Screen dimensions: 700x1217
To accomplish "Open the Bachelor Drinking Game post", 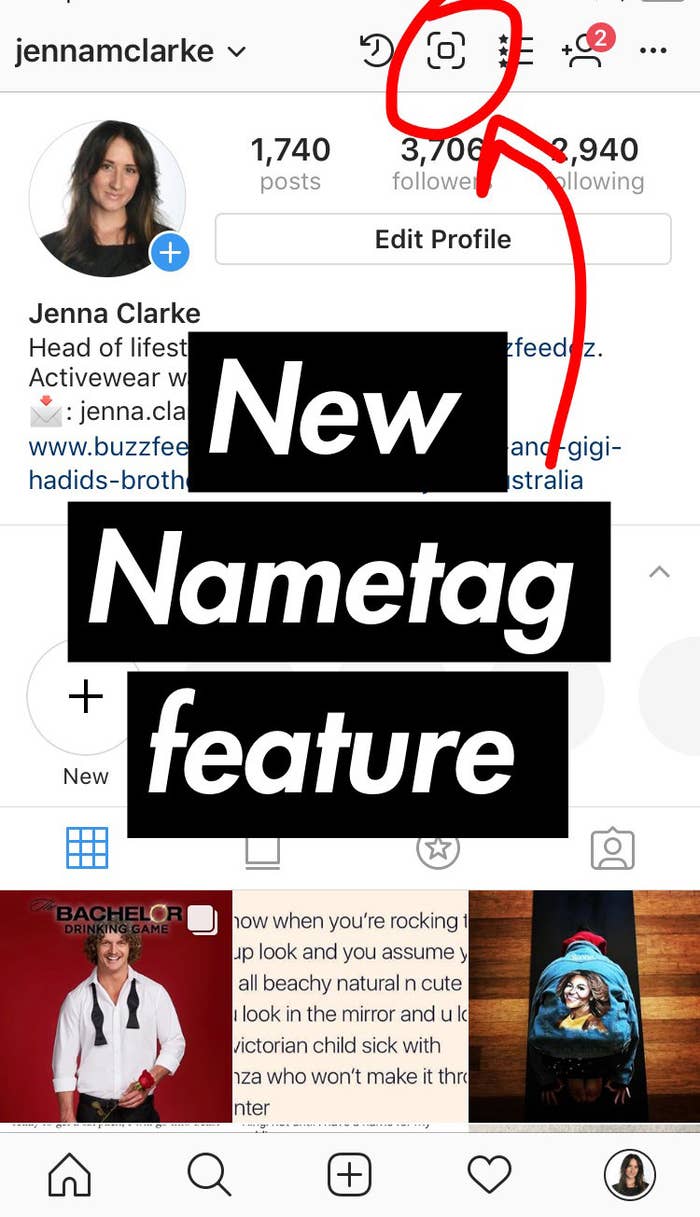I will (x=116, y=1005).
